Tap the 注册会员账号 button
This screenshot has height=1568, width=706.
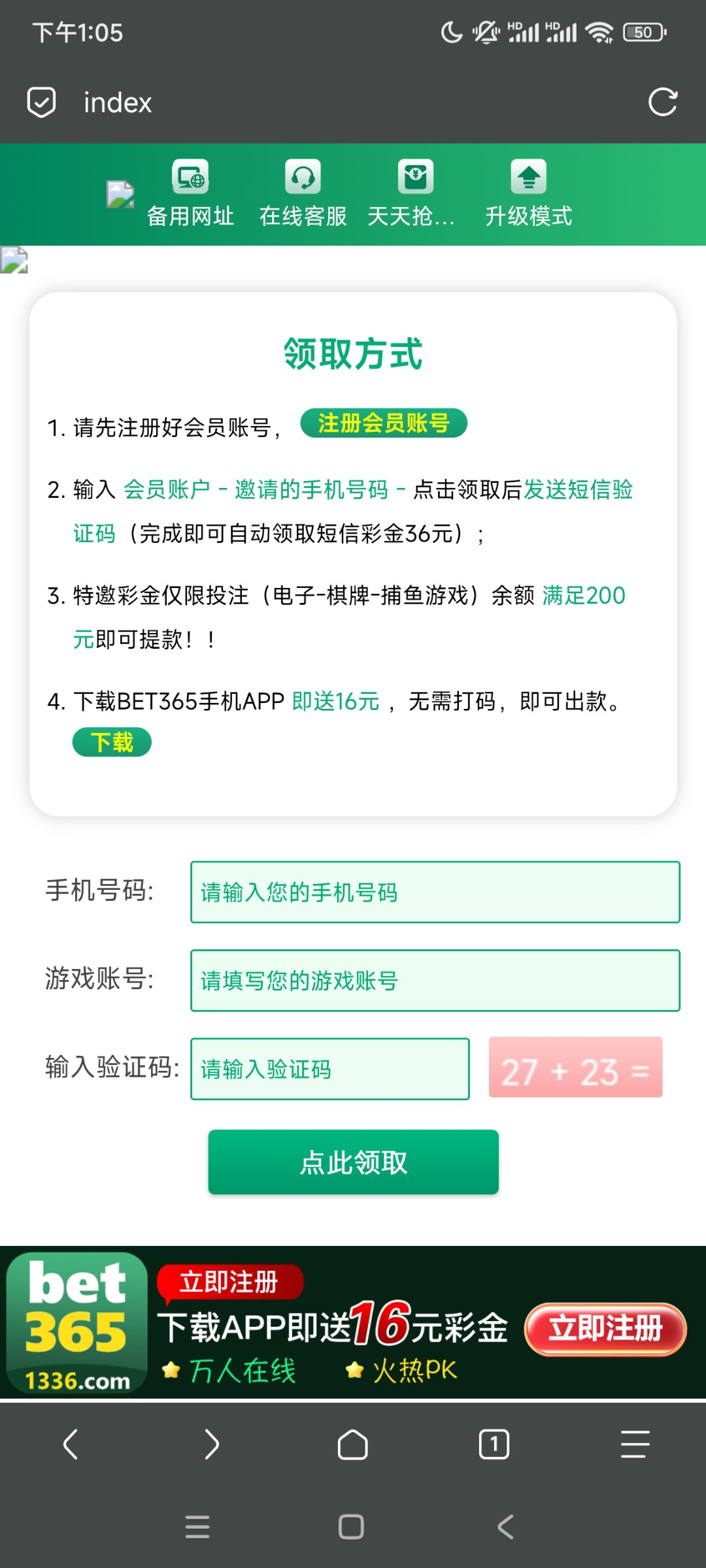(x=384, y=423)
